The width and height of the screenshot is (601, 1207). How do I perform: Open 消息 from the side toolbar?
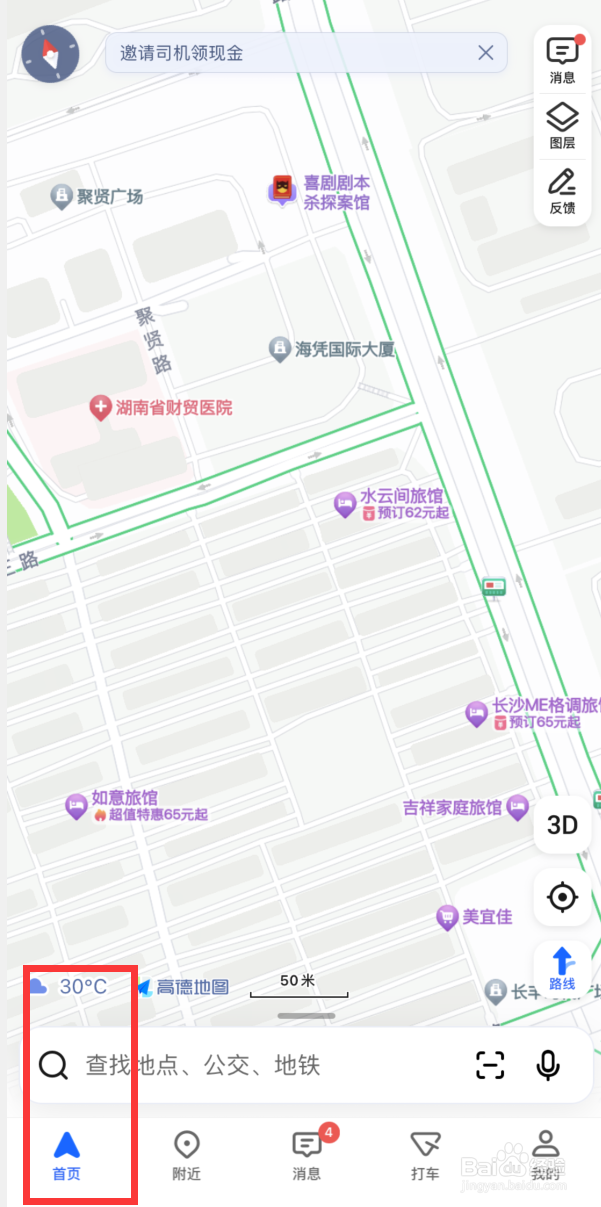pyautogui.click(x=562, y=60)
